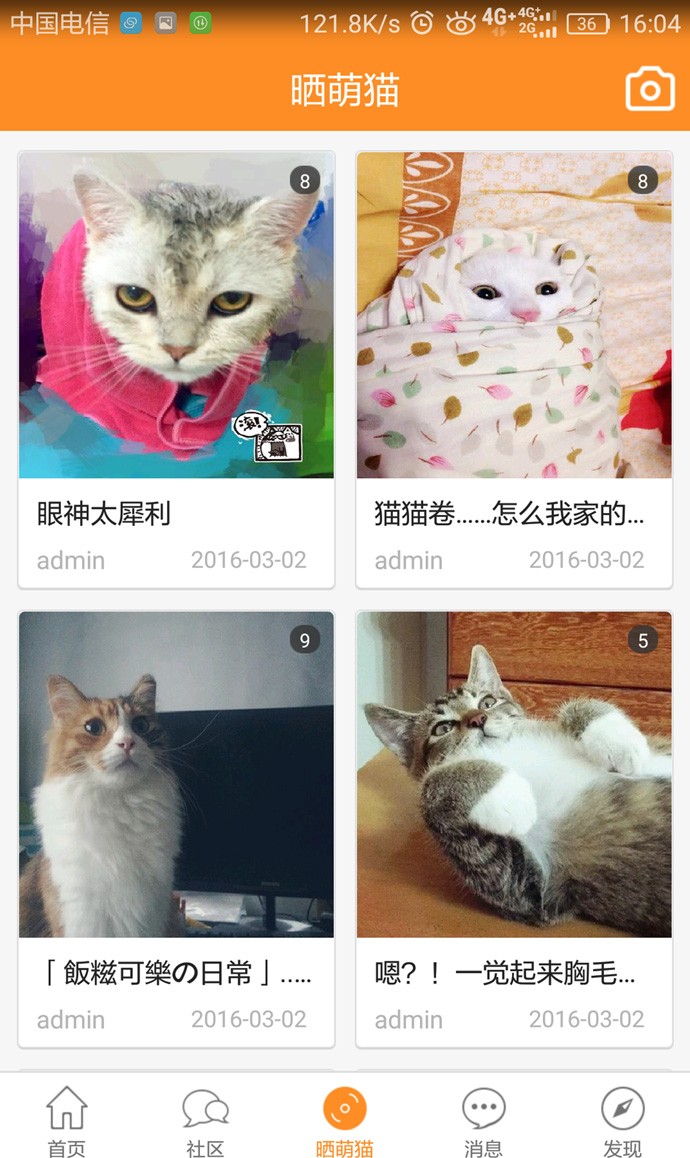
Task: Select the 晒萌猫 tab
Action: point(344,1121)
